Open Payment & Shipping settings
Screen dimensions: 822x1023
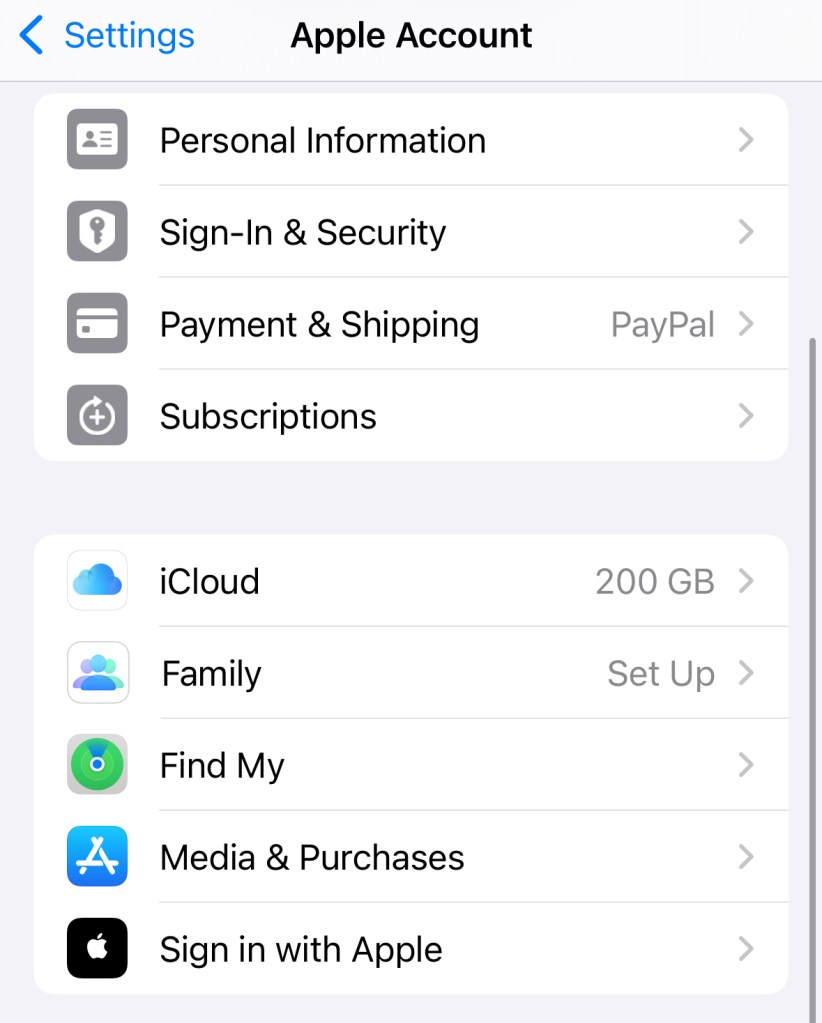click(x=410, y=324)
